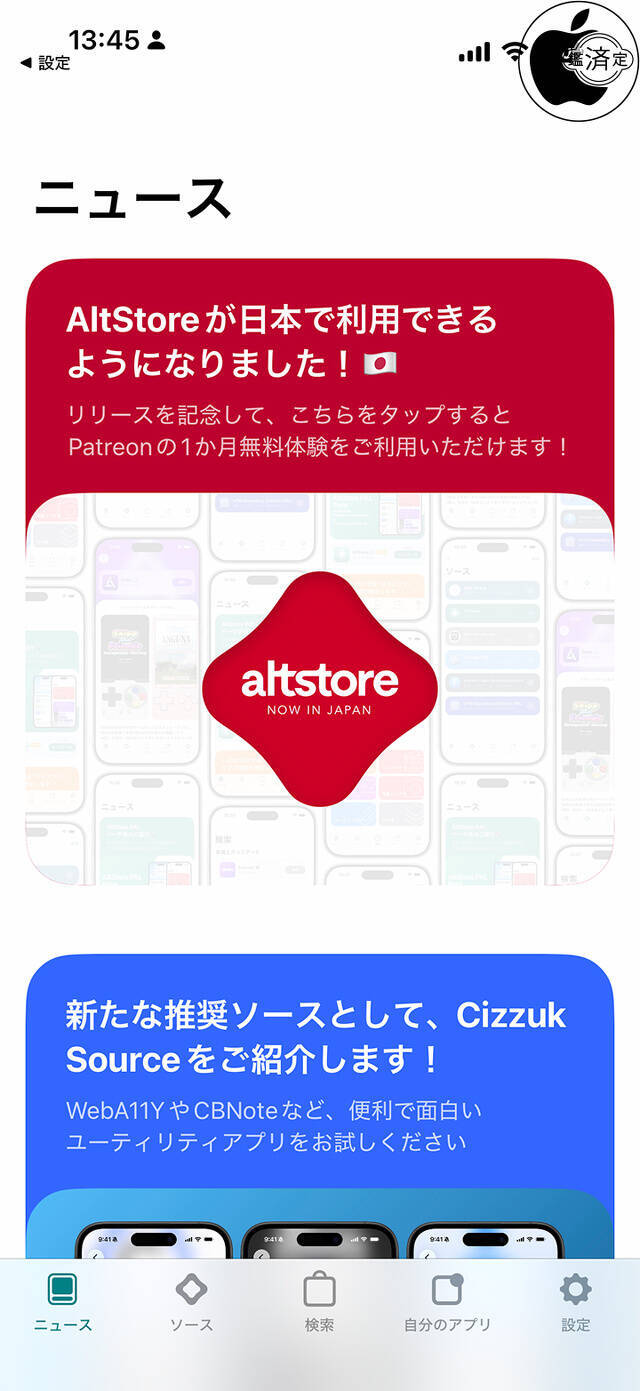The height and width of the screenshot is (1391, 640).
Task: Open the Cizzuk Source news card
Action: tap(319, 1080)
